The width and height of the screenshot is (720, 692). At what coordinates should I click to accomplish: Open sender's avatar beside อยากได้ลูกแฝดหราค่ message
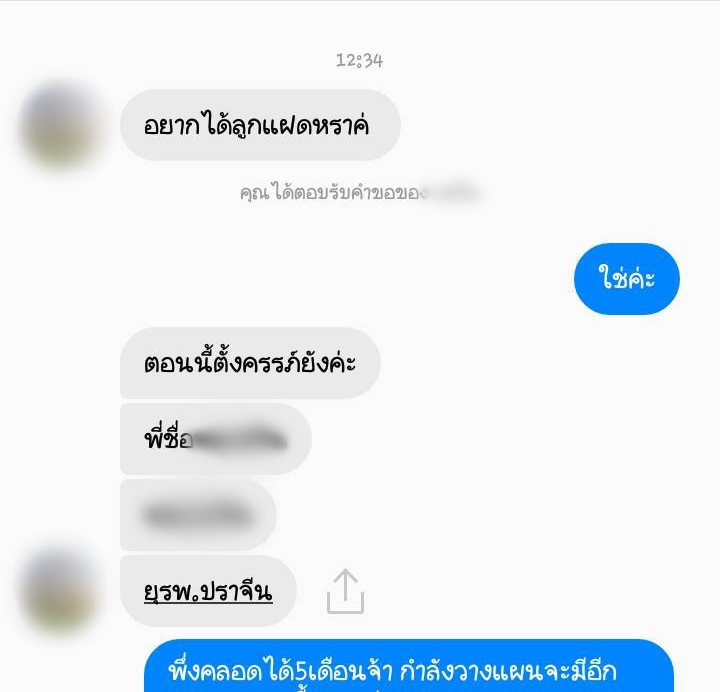click(x=60, y=127)
